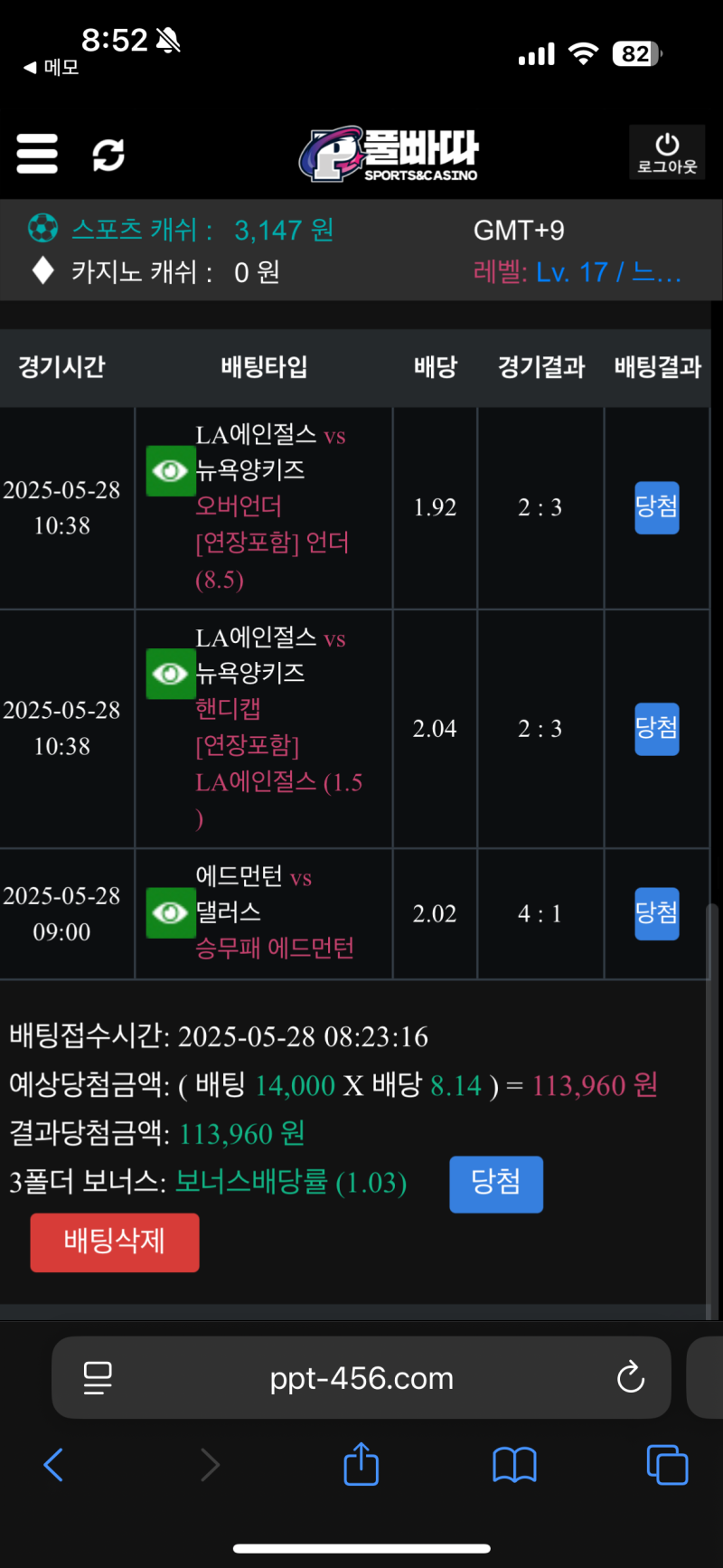Tap the eye icon for 에드먼턴 vs 댈러스
The width and height of the screenshot is (723, 1568).
pos(171,913)
